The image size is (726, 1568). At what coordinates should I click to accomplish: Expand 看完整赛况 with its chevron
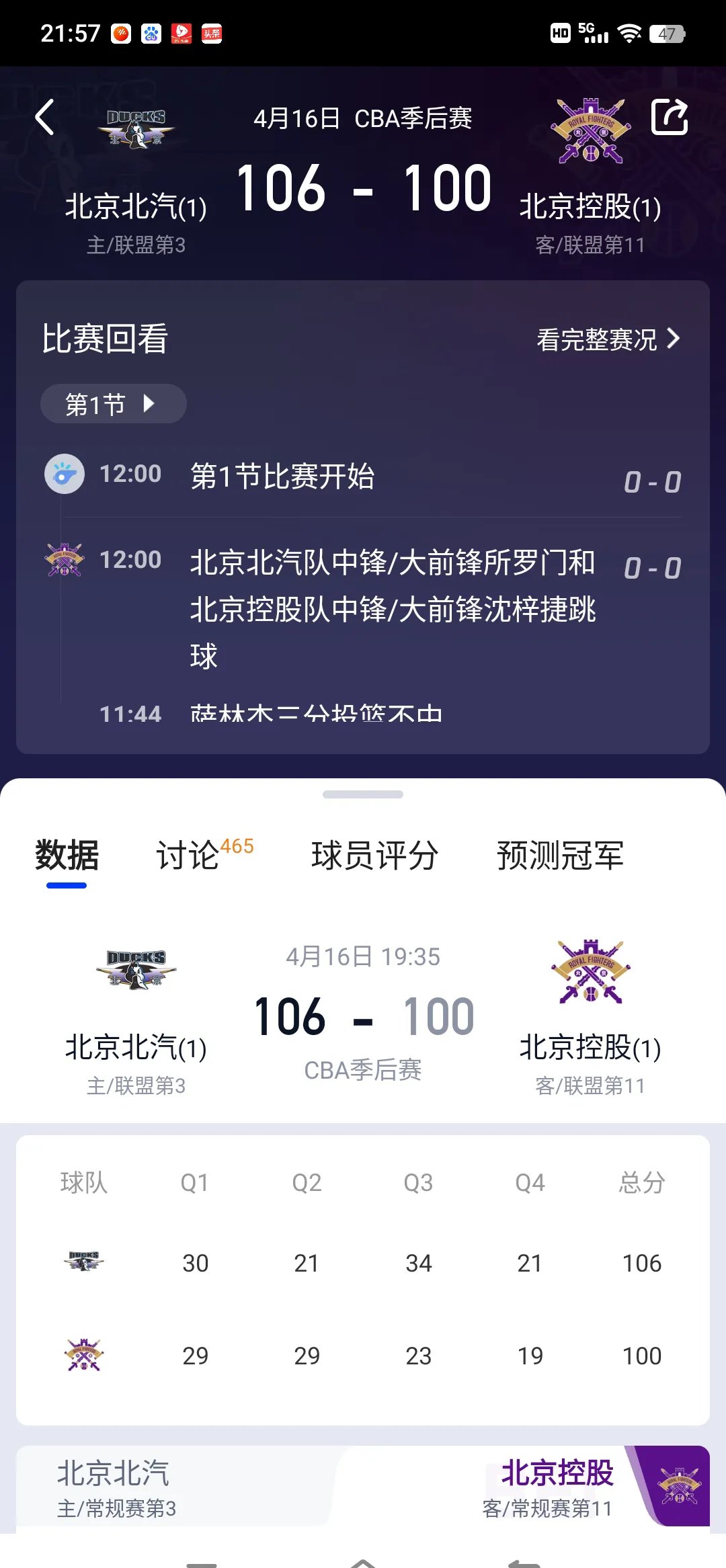pyautogui.click(x=606, y=339)
